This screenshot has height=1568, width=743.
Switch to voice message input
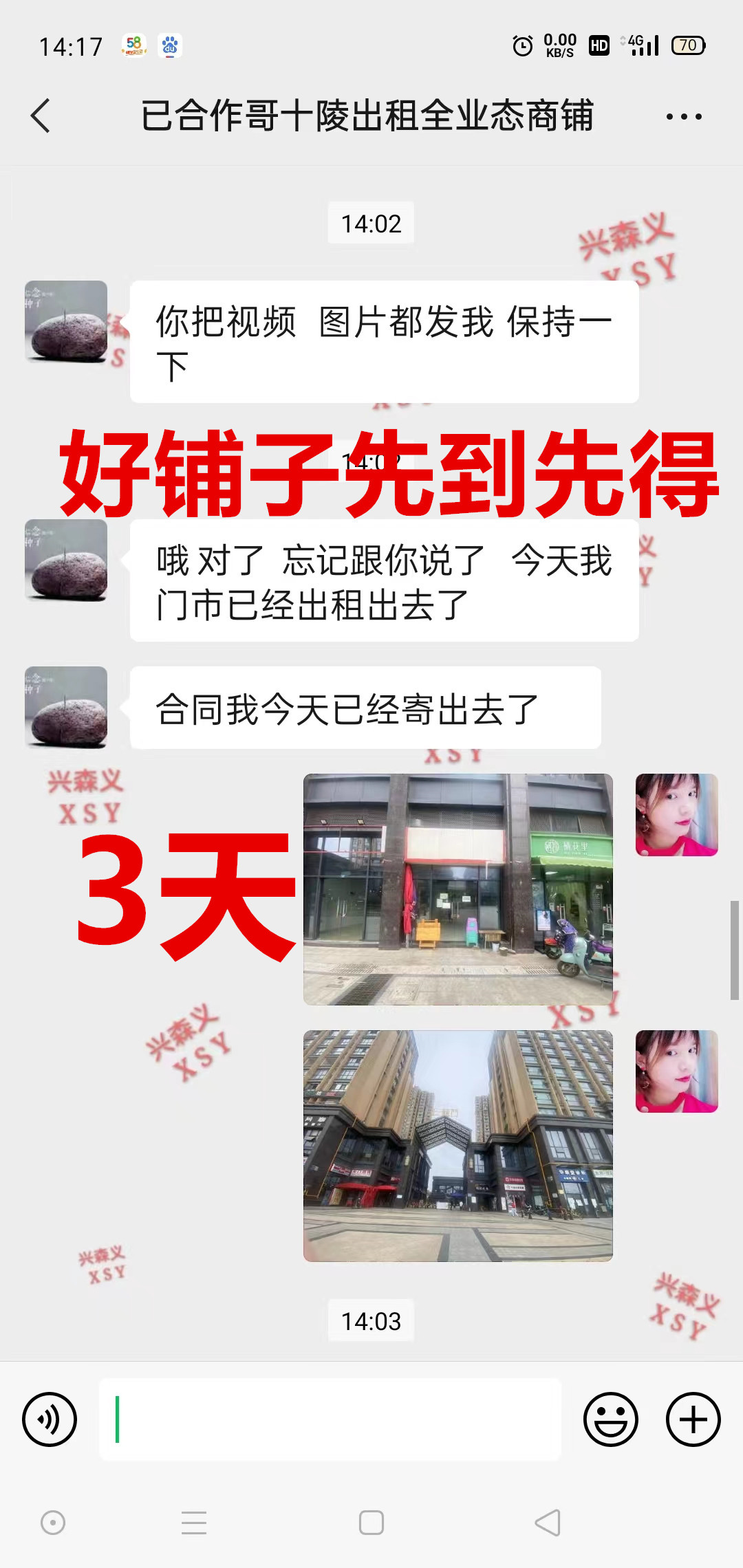pyautogui.click(x=50, y=1419)
